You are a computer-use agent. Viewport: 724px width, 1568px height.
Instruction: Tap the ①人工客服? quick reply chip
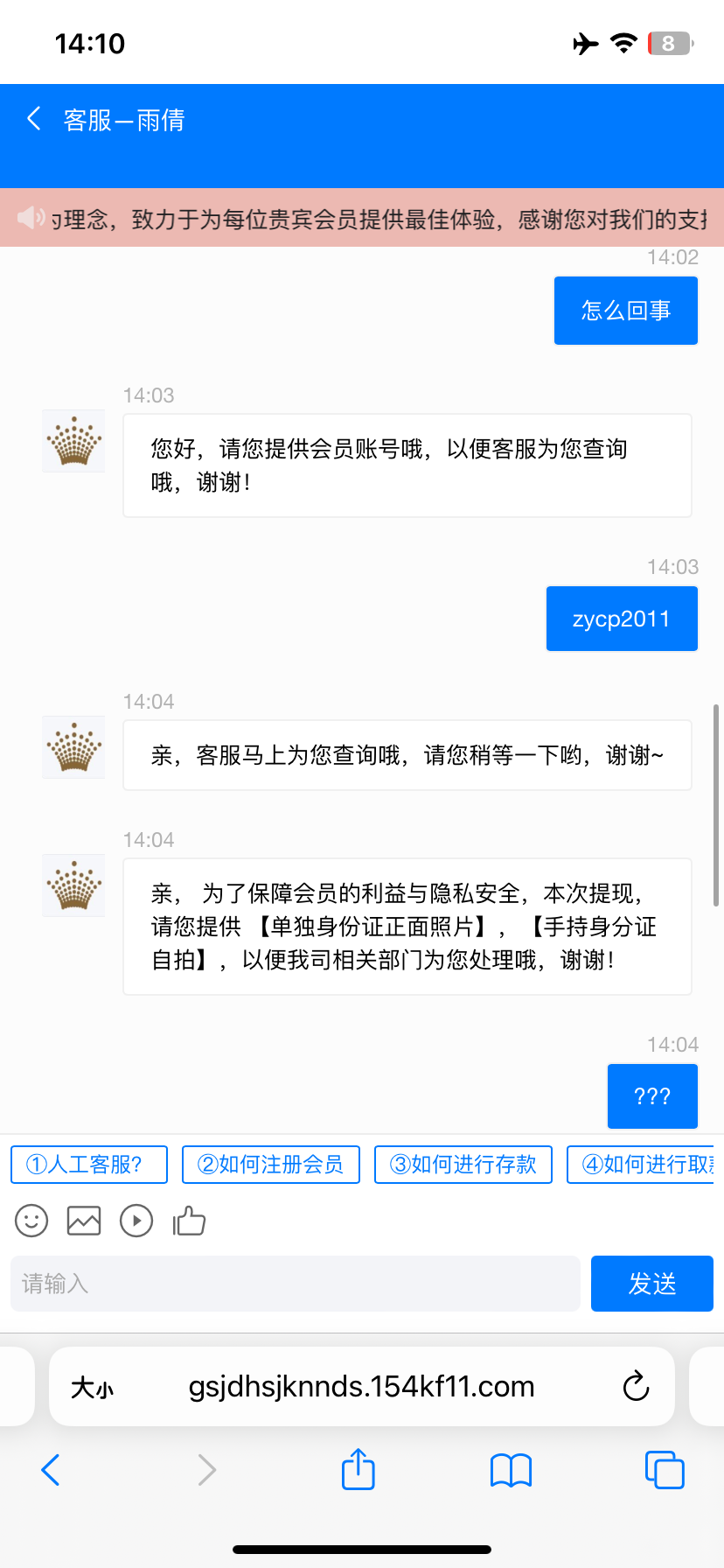[x=89, y=1165]
